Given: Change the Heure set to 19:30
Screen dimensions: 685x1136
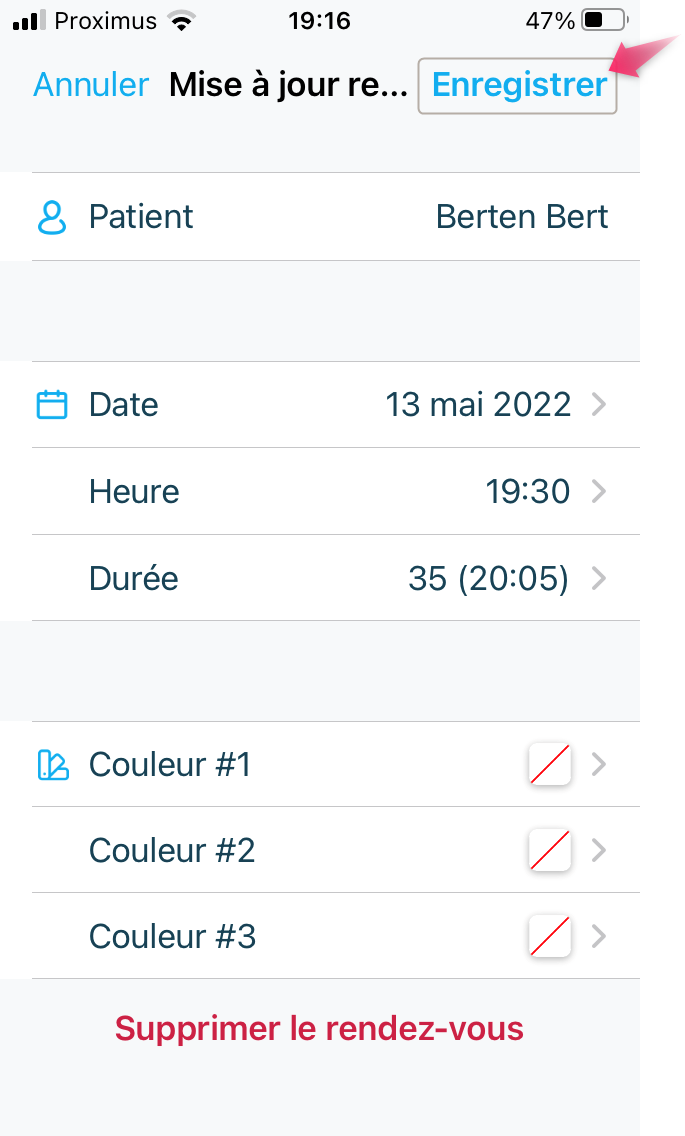Looking at the screenshot, I should [x=320, y=491].
